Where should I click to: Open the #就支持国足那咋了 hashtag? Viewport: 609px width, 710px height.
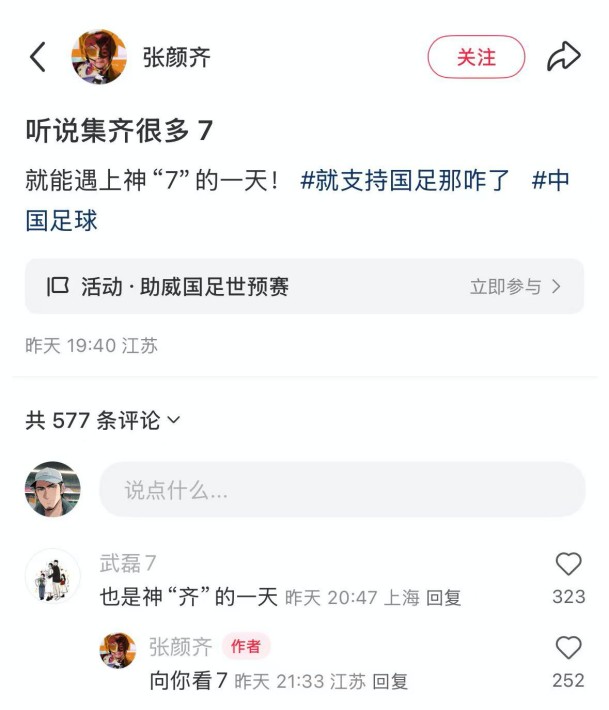pyautogui.click(x=405, y=181)
